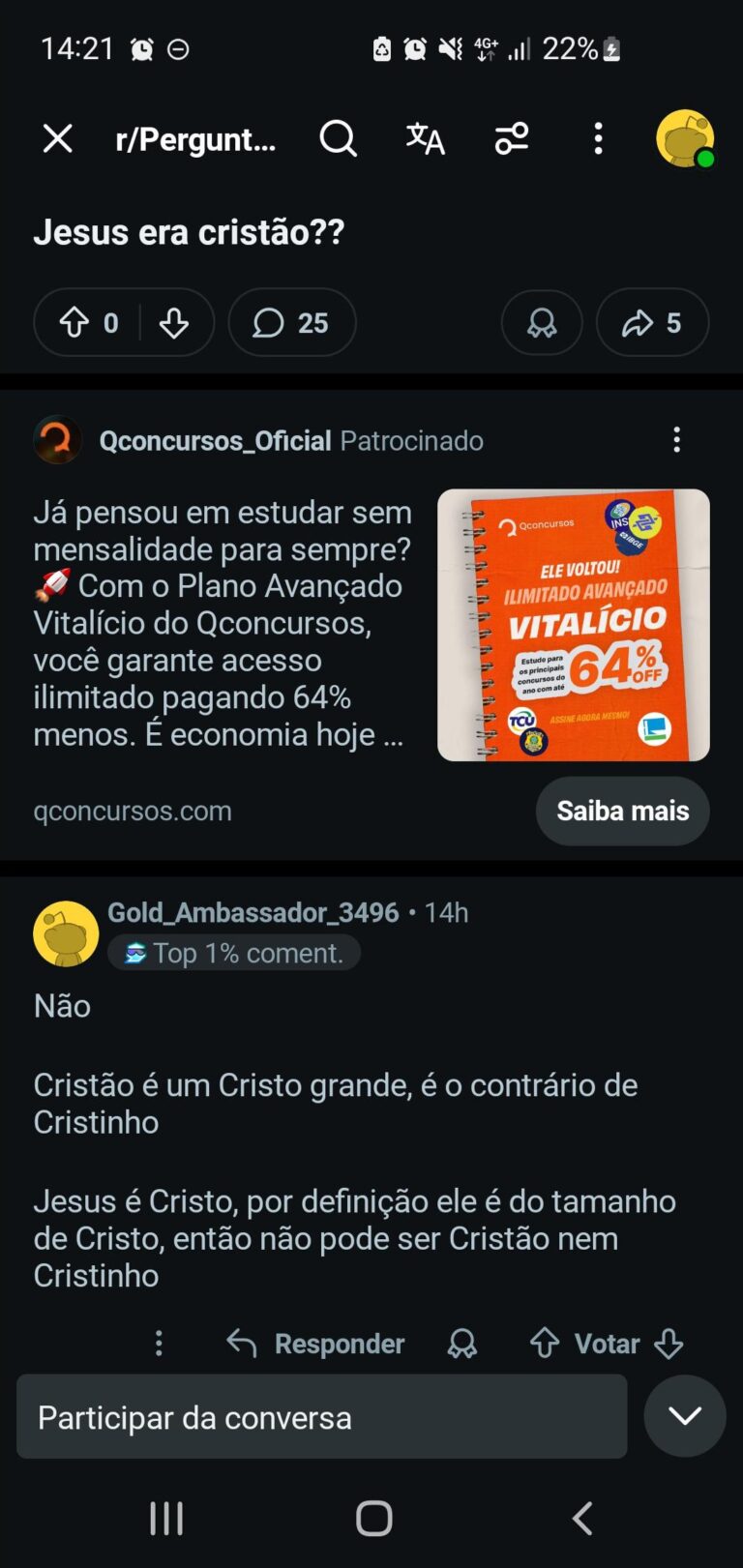Open comment sort options

coord(512,139)
